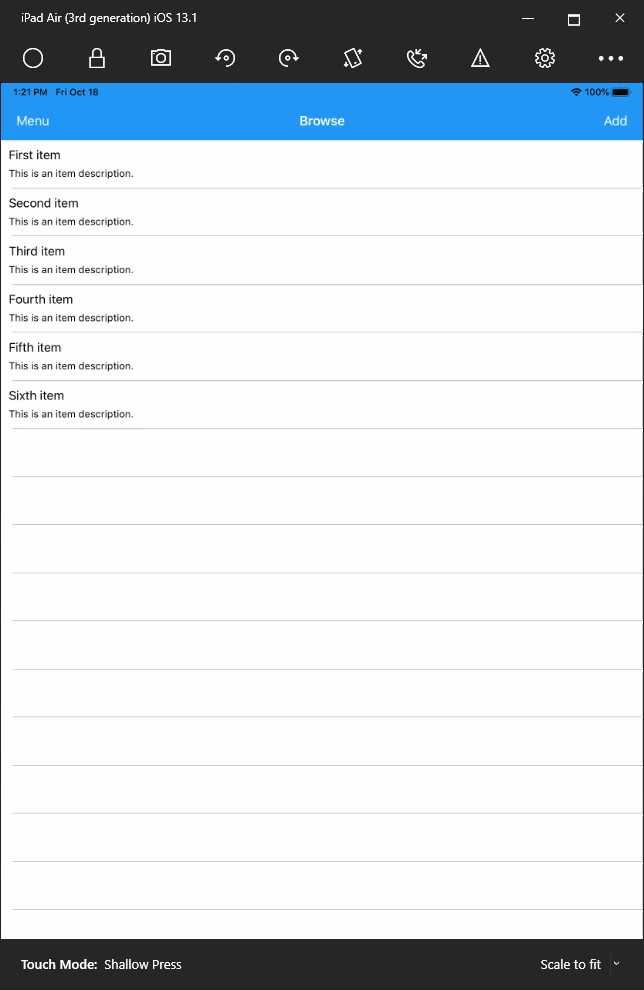The image size is (644, 990).
Task: Select the Sixth item entry
Action: (320, 404)
